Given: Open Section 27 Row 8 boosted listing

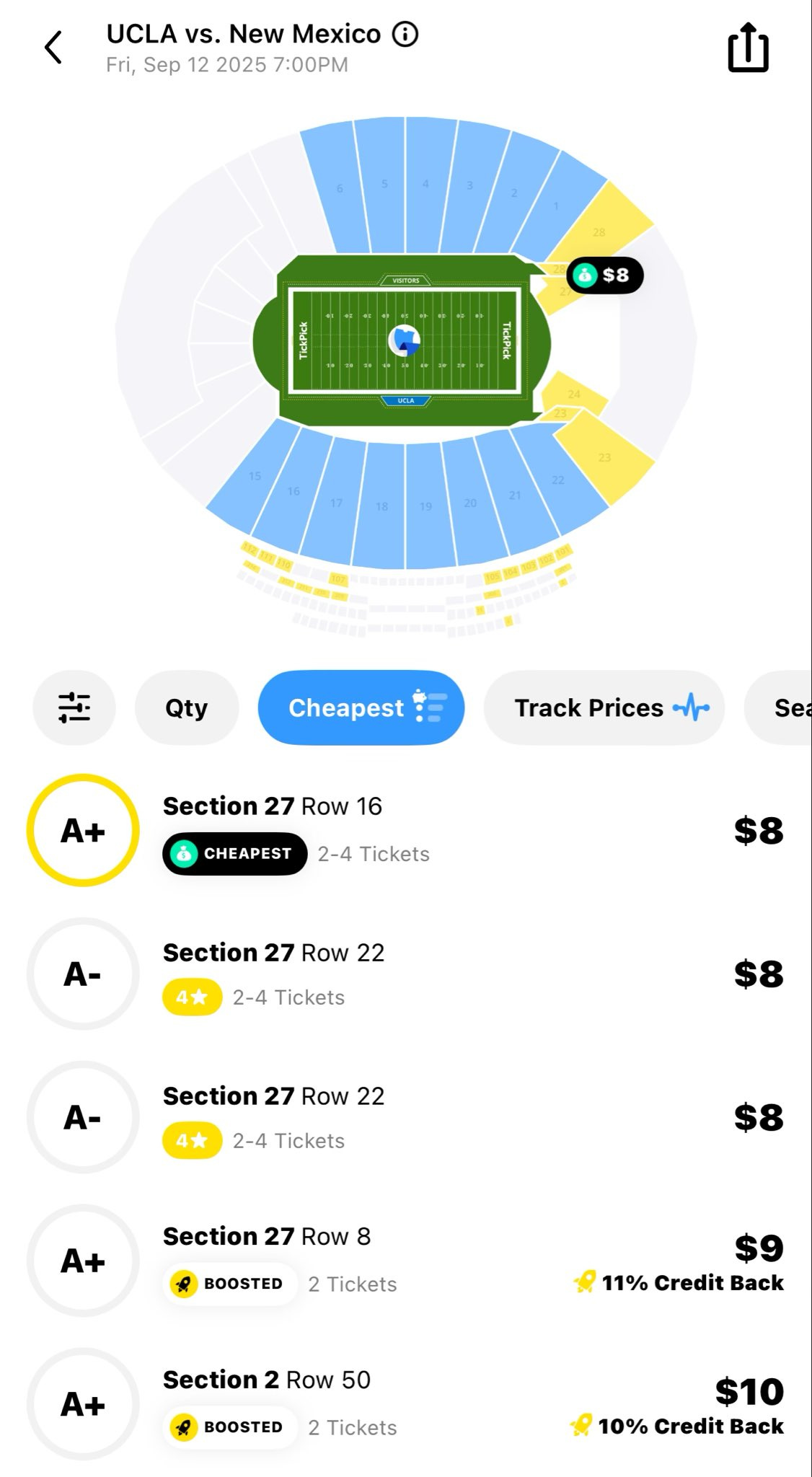Looking at the screenshot, I should 406,1260.
